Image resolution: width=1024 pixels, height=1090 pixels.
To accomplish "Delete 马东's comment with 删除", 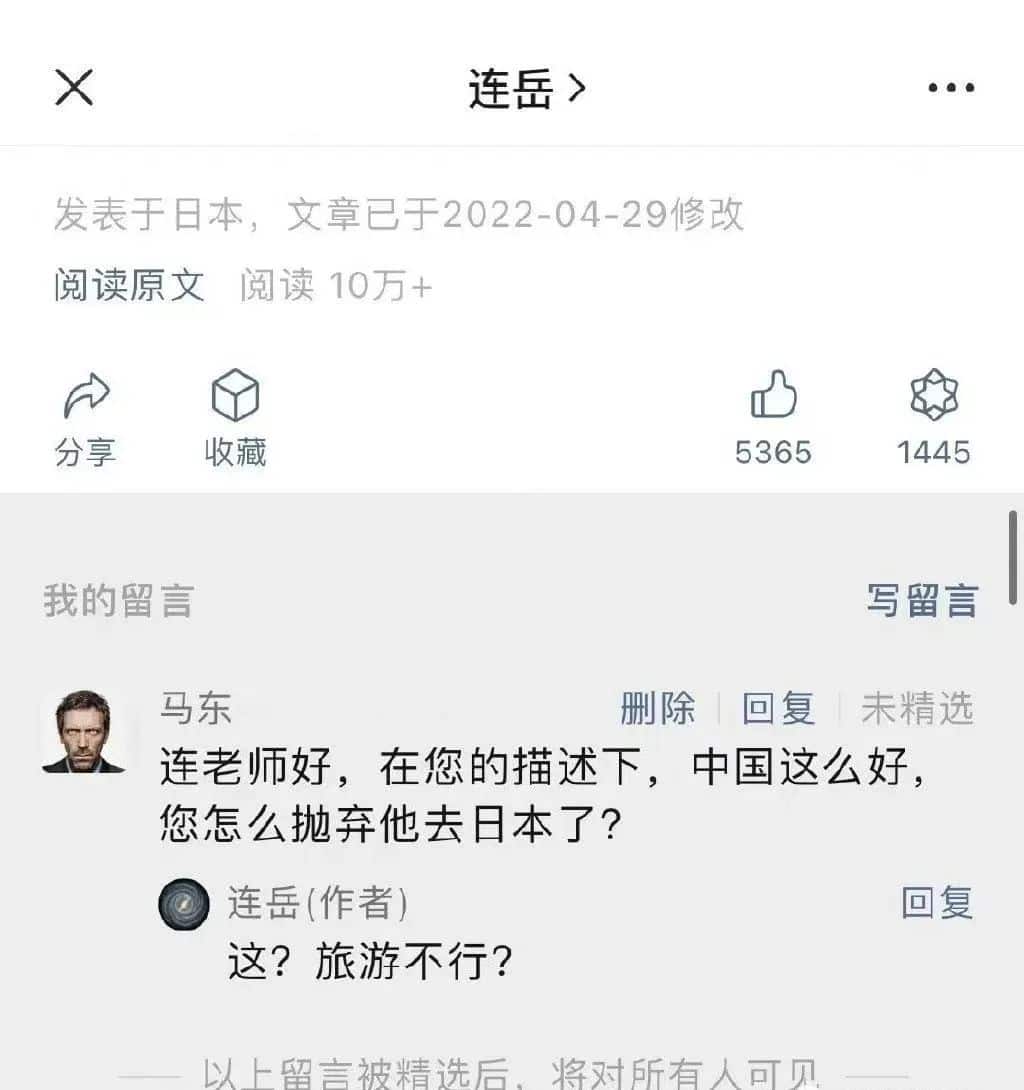I will (657, 709).
